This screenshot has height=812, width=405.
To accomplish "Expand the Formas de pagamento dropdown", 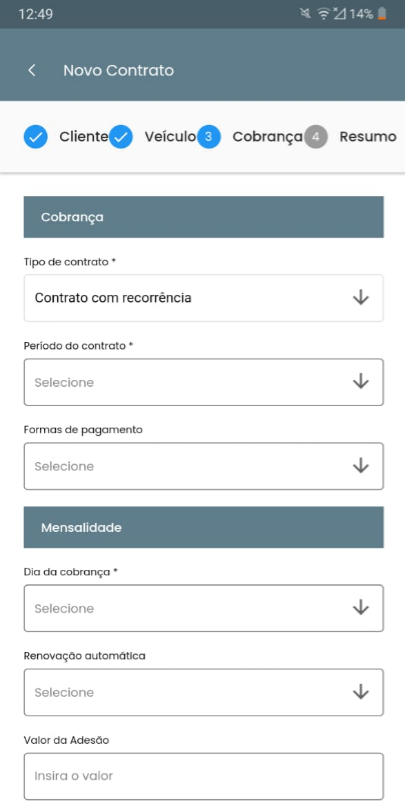I will [x=204, y=466].
